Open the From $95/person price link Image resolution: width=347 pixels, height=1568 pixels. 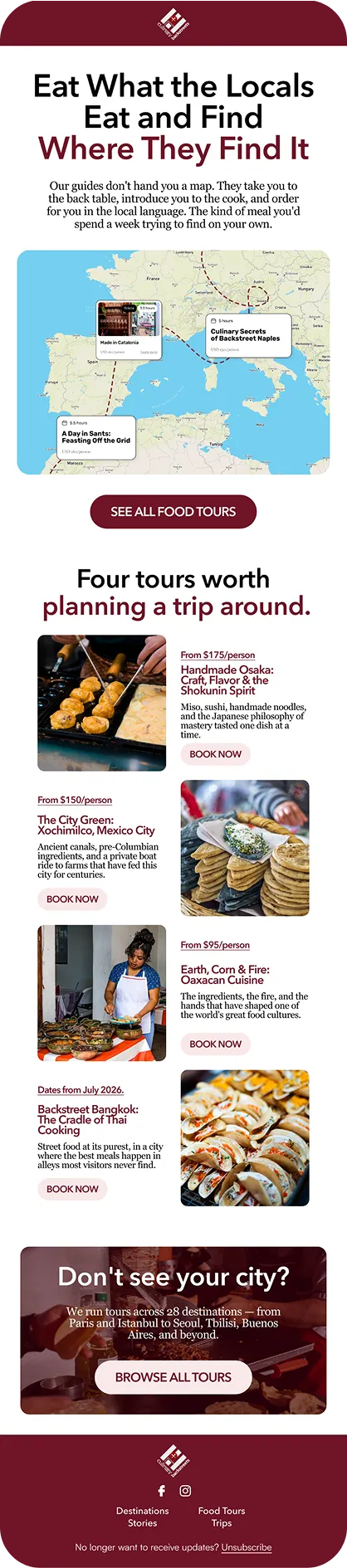[215, 945]
